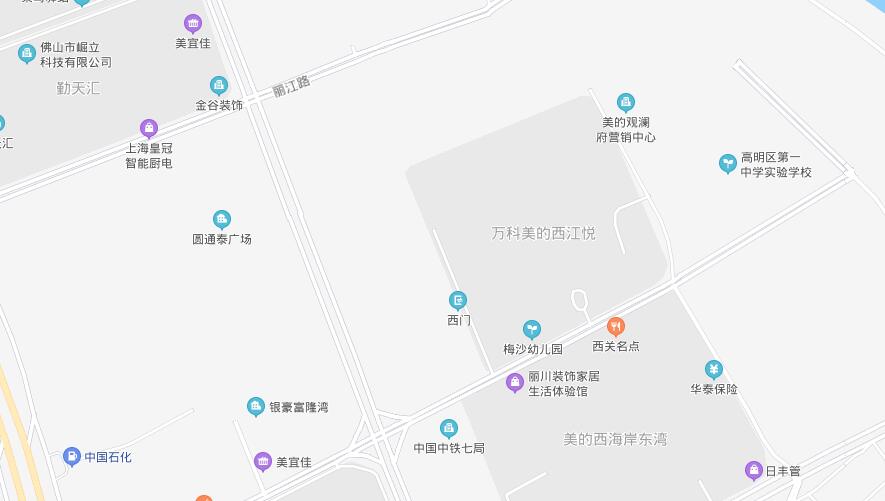Select the 梅沙幼儿园 kindergarten pin
Image resolution: width=885 pixels, height=501 pixels.
coord(532,329)
